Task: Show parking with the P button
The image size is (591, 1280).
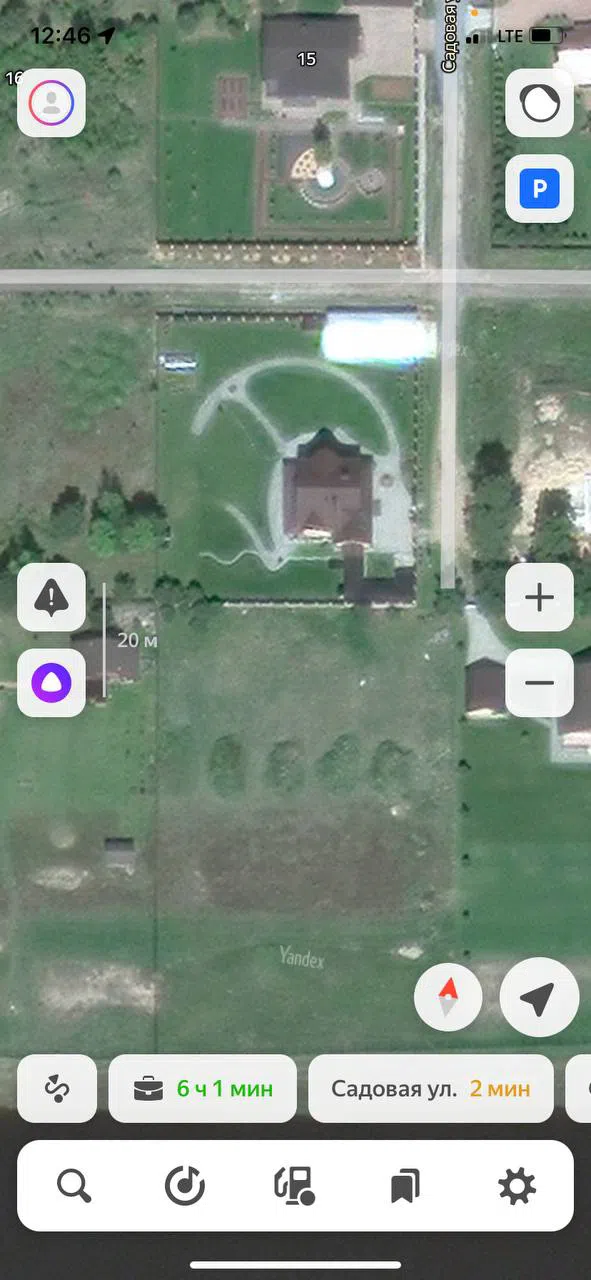Action: 539,189
